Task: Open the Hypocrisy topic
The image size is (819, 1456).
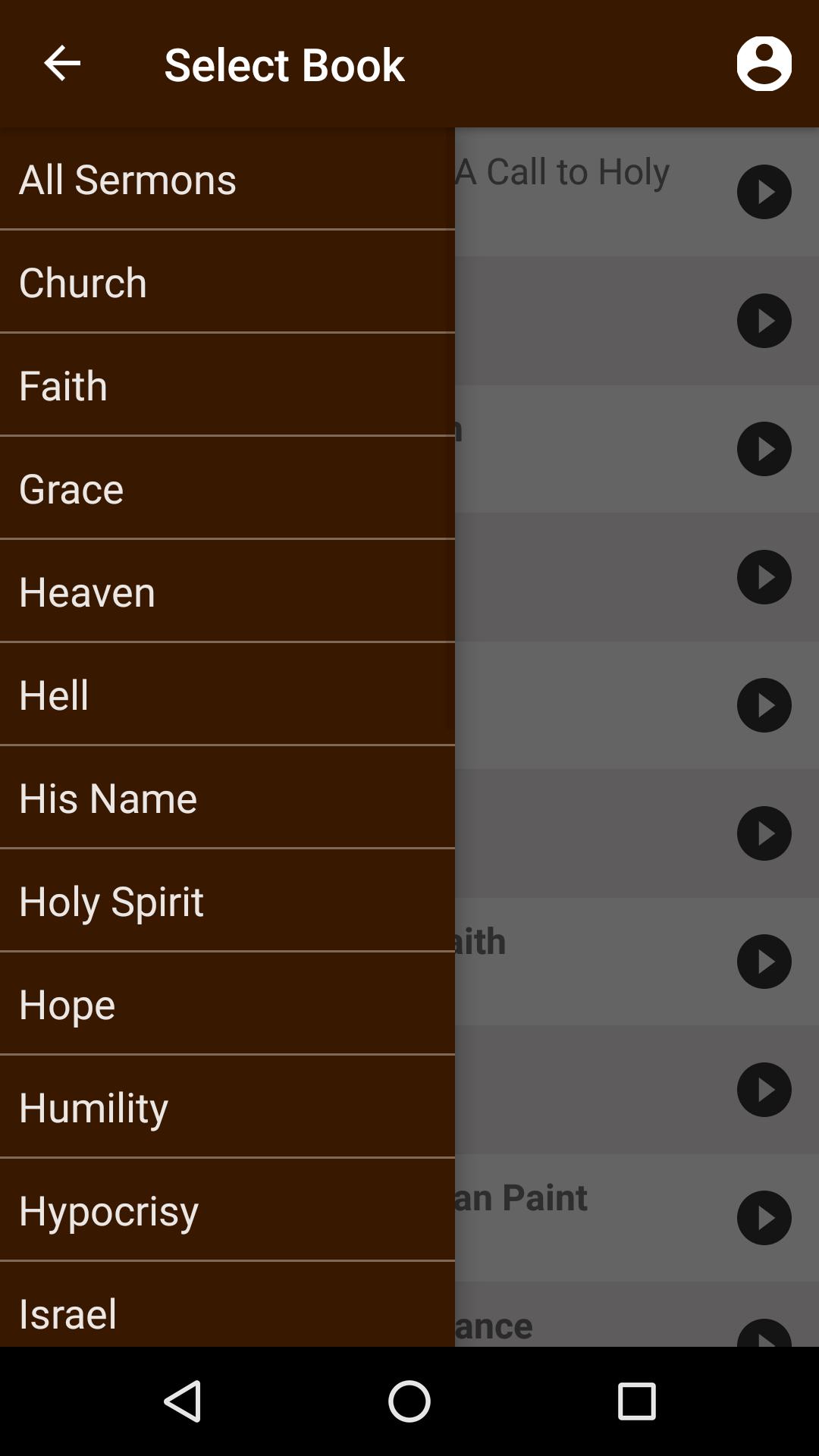Action: [227, 1210]
